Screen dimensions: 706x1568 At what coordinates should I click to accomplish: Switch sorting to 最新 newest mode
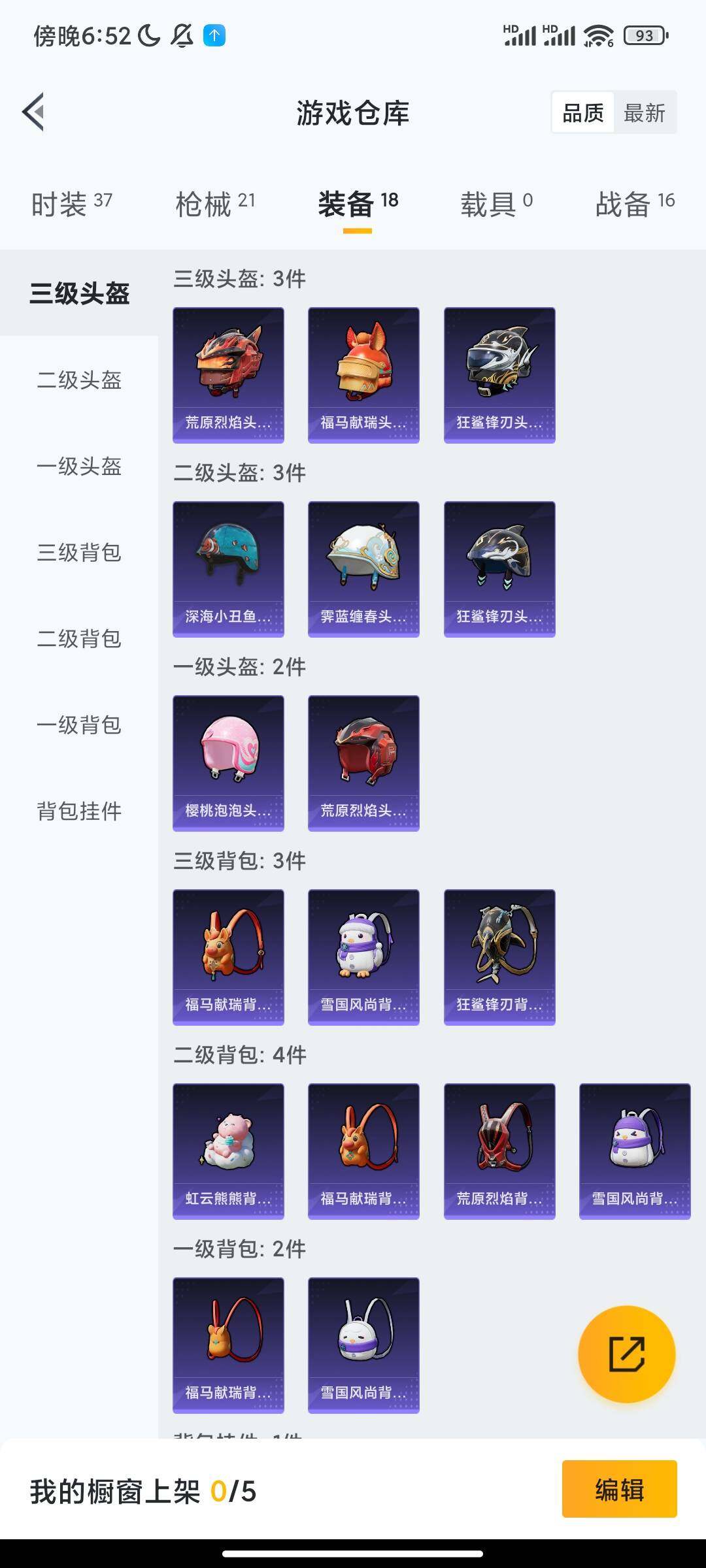tap(645, 112)
